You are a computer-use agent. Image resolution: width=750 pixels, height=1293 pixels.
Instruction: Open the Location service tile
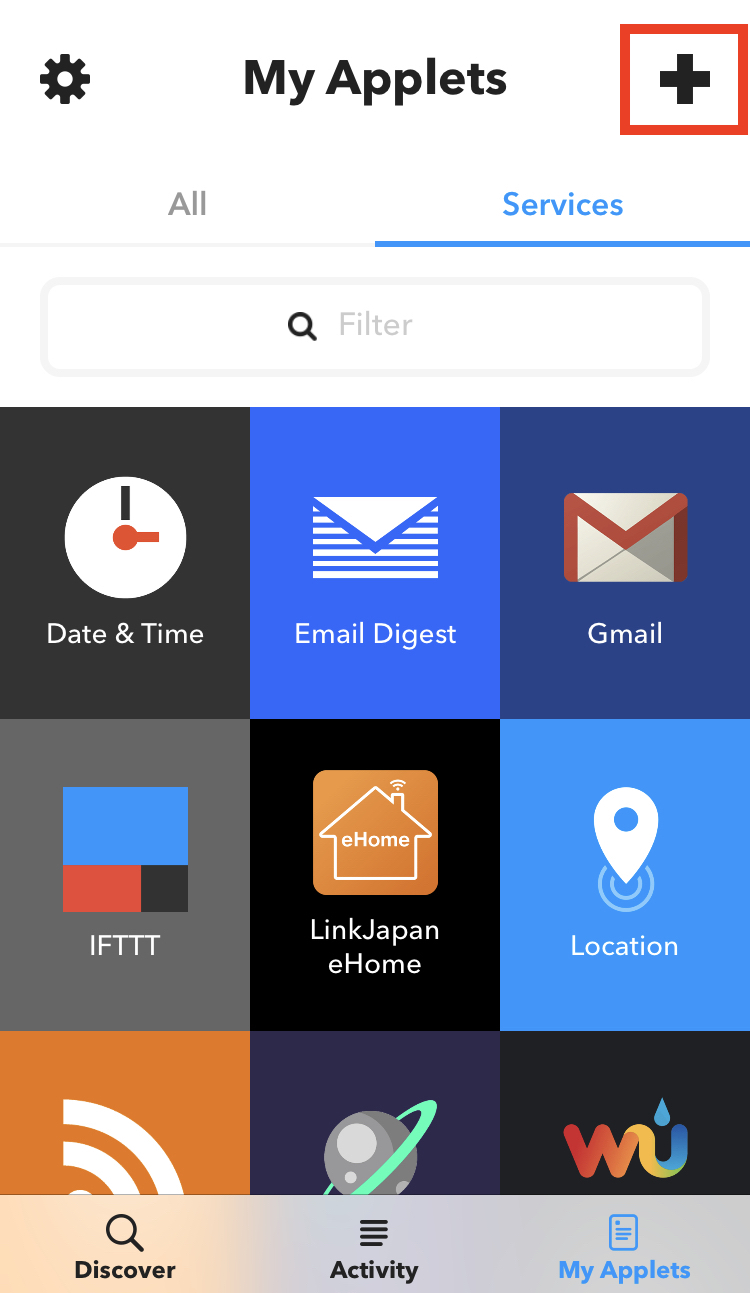625,875
